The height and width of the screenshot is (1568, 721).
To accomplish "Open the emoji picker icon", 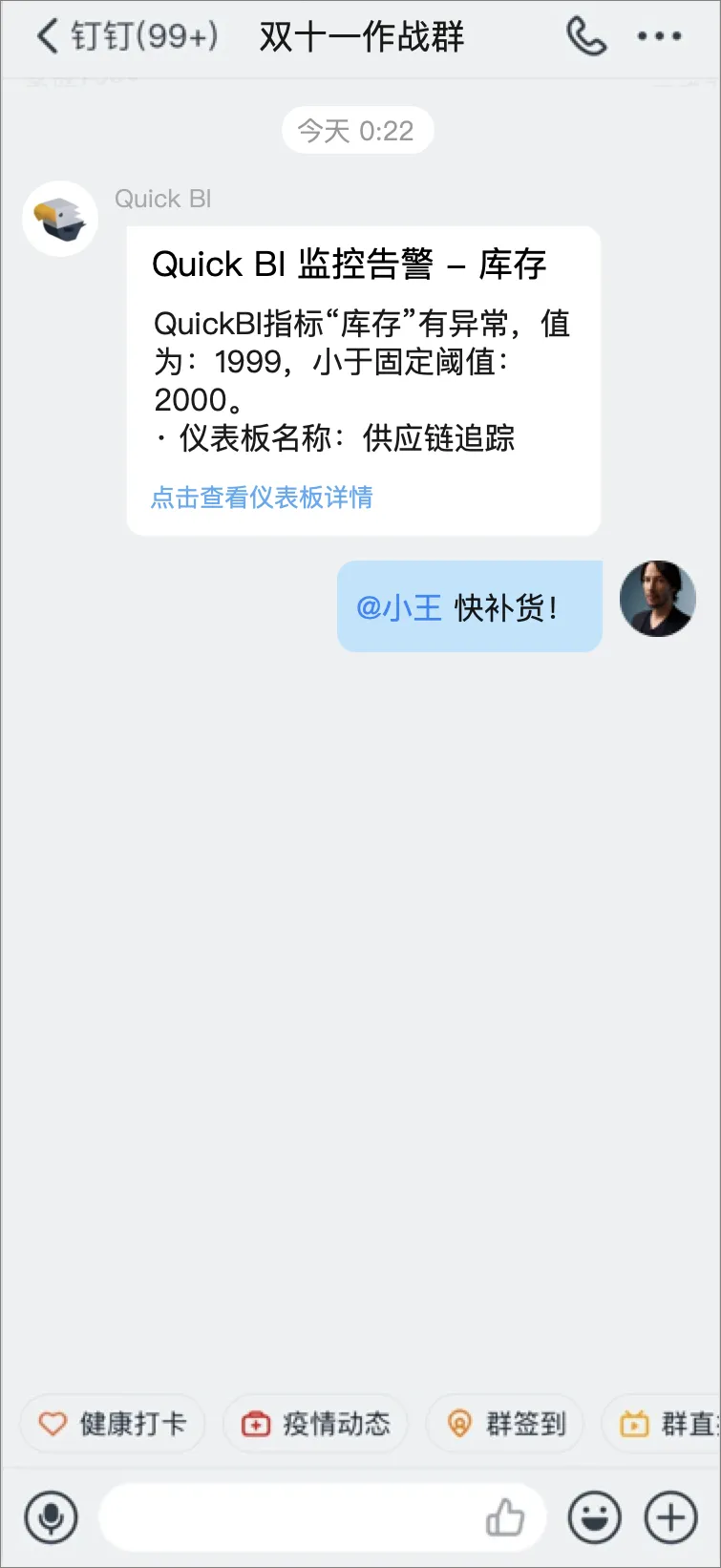I will pos(596,1517).
